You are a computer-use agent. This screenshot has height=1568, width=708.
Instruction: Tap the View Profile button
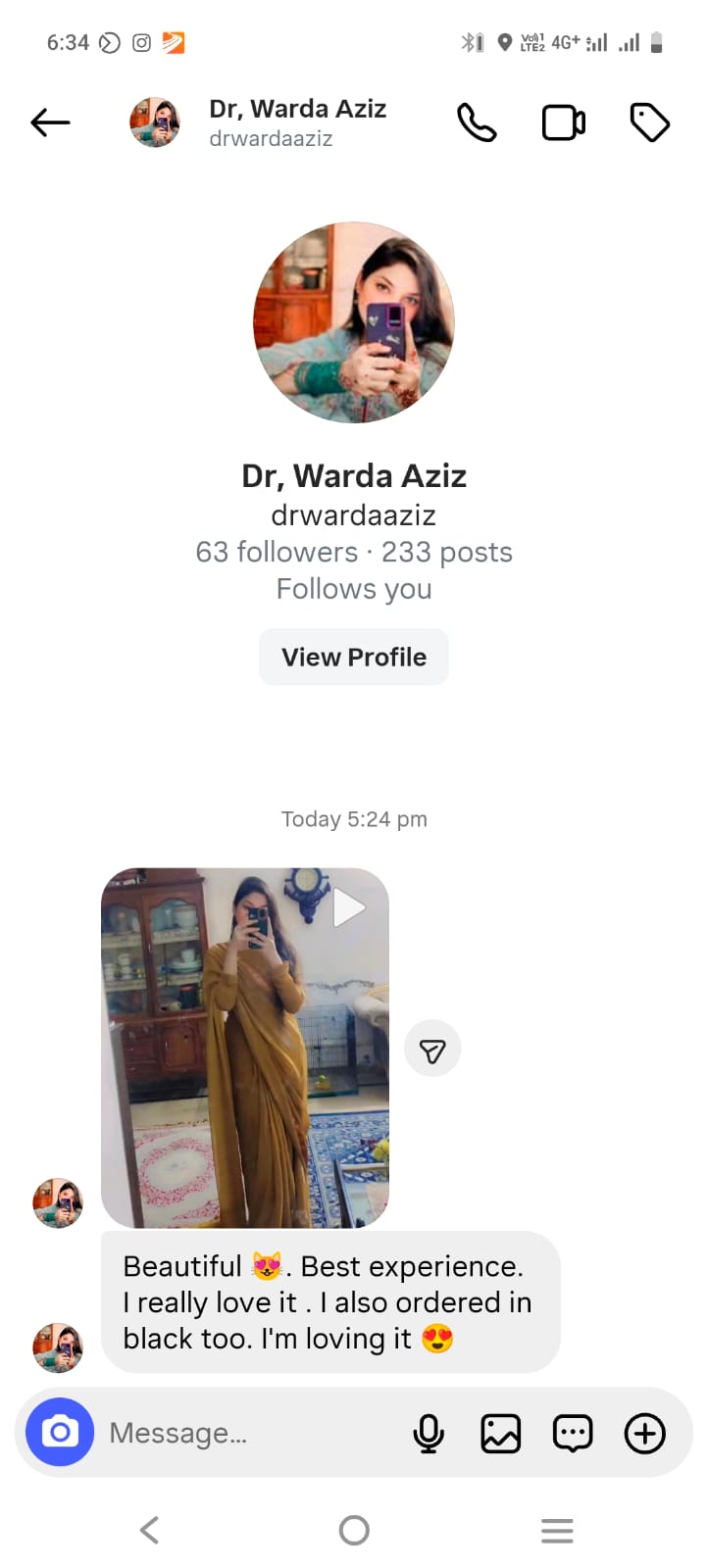(354, 657)
